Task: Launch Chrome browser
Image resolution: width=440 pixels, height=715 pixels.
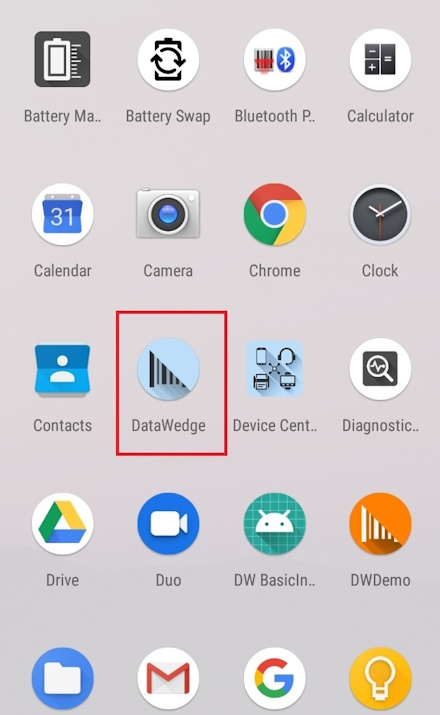Action: coord(274,214)
